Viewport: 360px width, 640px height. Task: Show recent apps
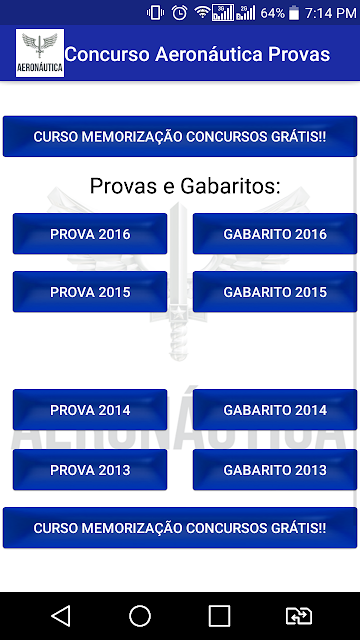click(219, 616)
